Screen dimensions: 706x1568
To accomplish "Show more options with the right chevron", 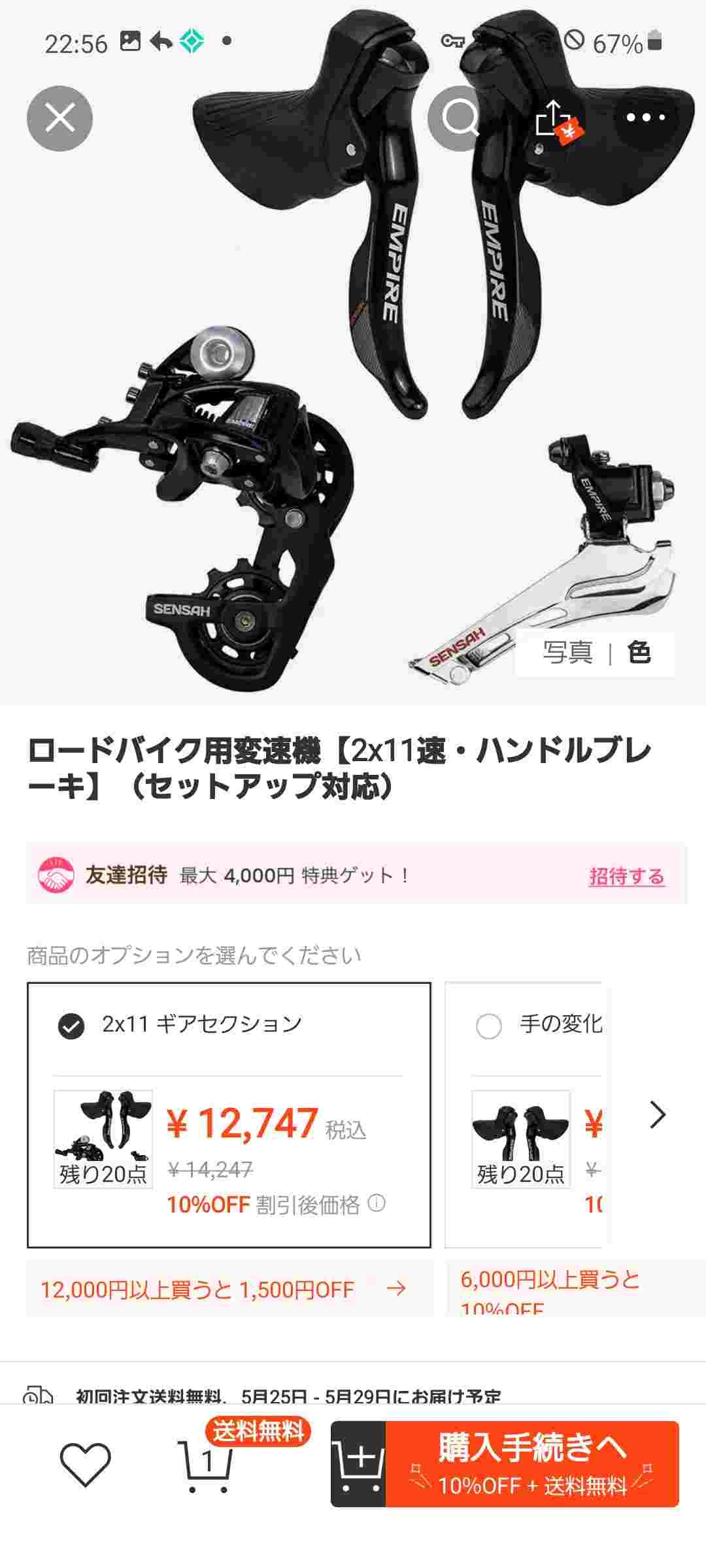I will [657, 1115].
